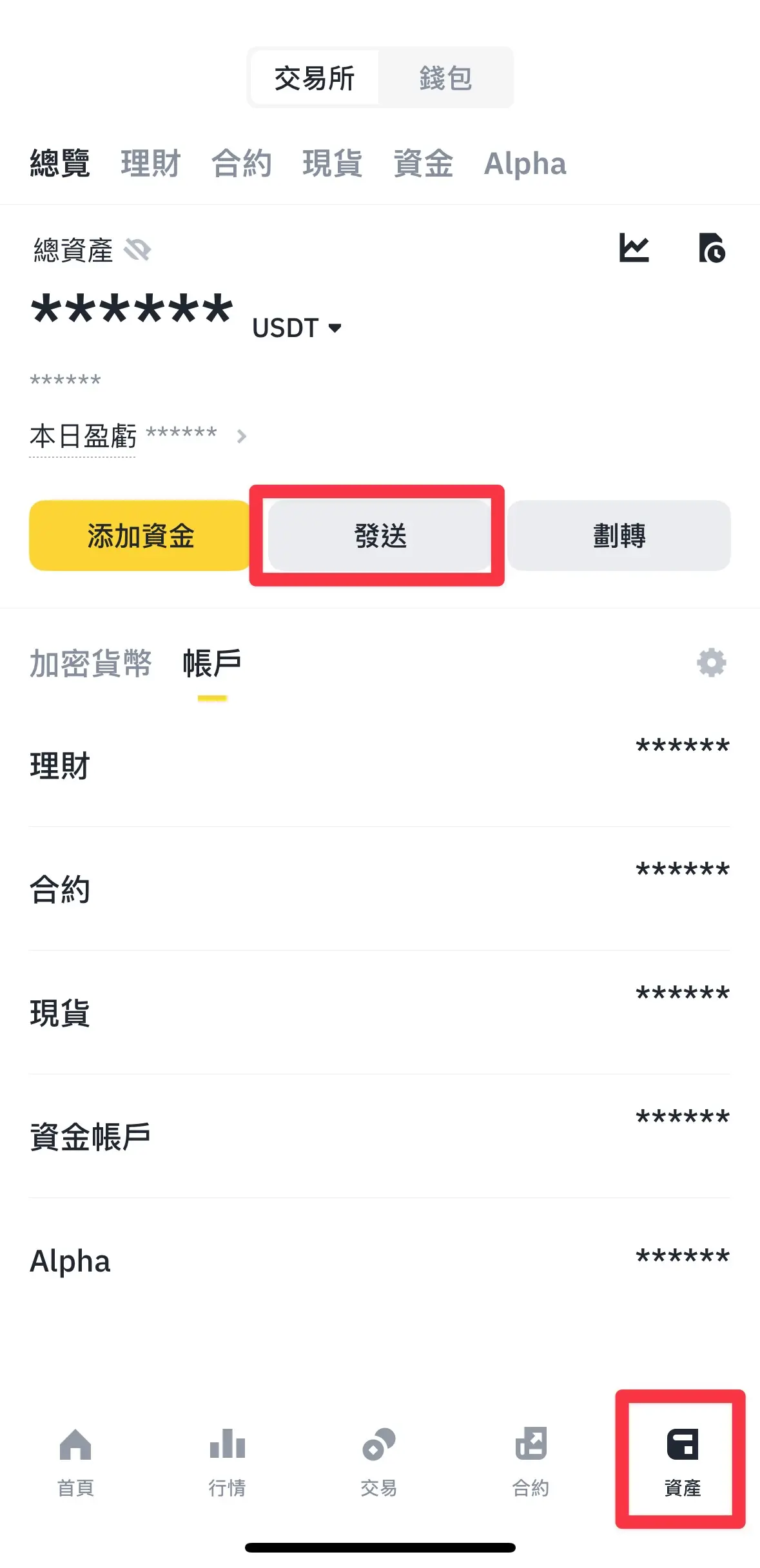760x1568 pixels.
Task: Tap the 添加資金 button
Action: (x=140, y=536)
